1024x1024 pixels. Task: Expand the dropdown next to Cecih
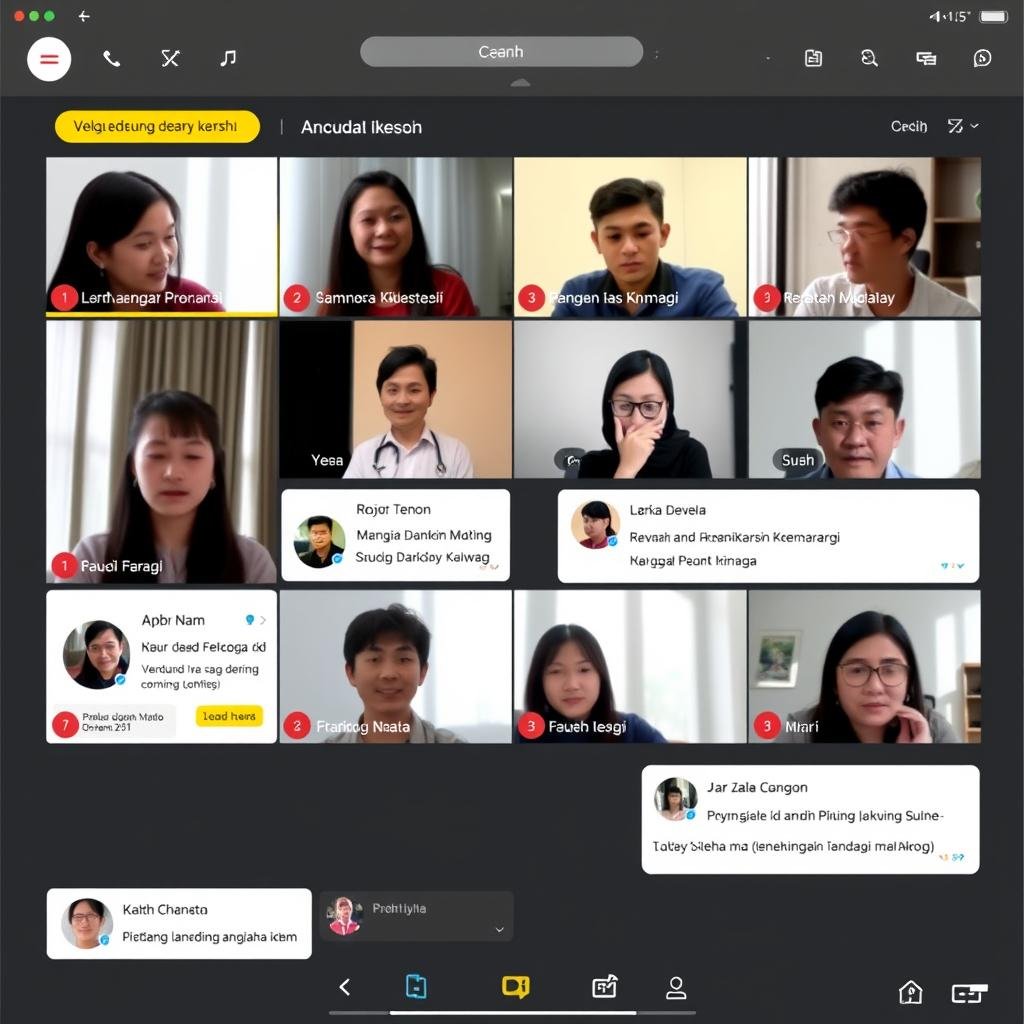coord(964,126)
